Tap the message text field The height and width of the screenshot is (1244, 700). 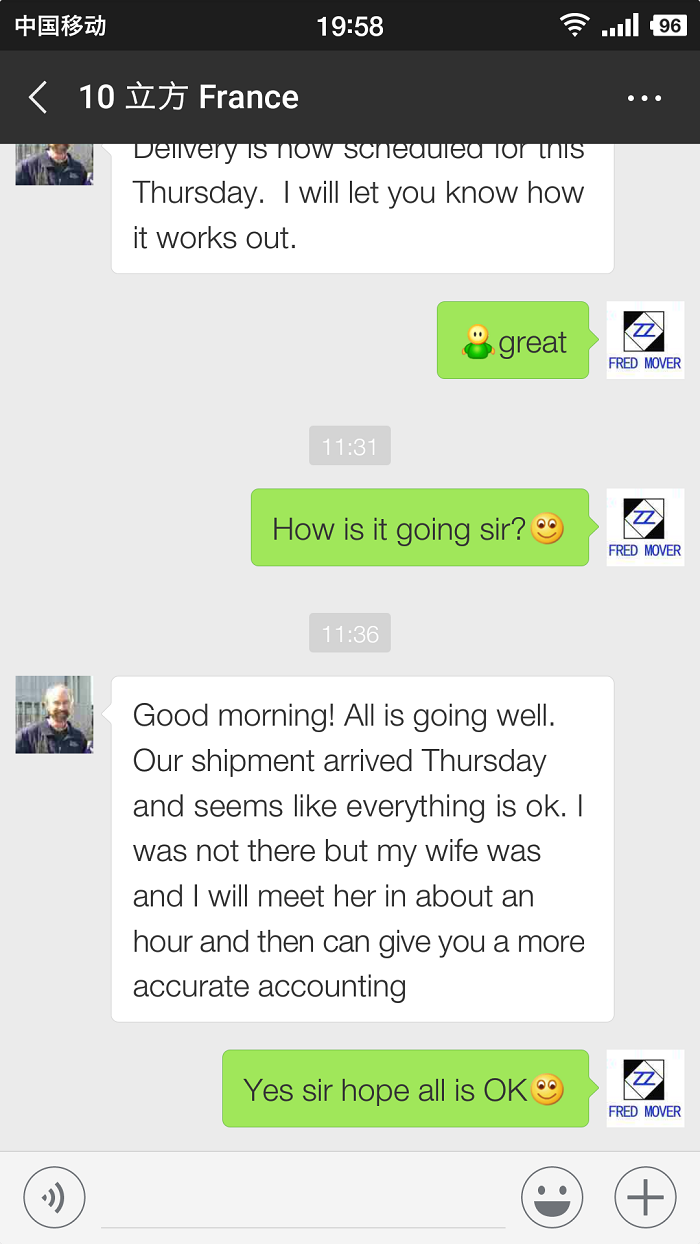[302, 1199]
